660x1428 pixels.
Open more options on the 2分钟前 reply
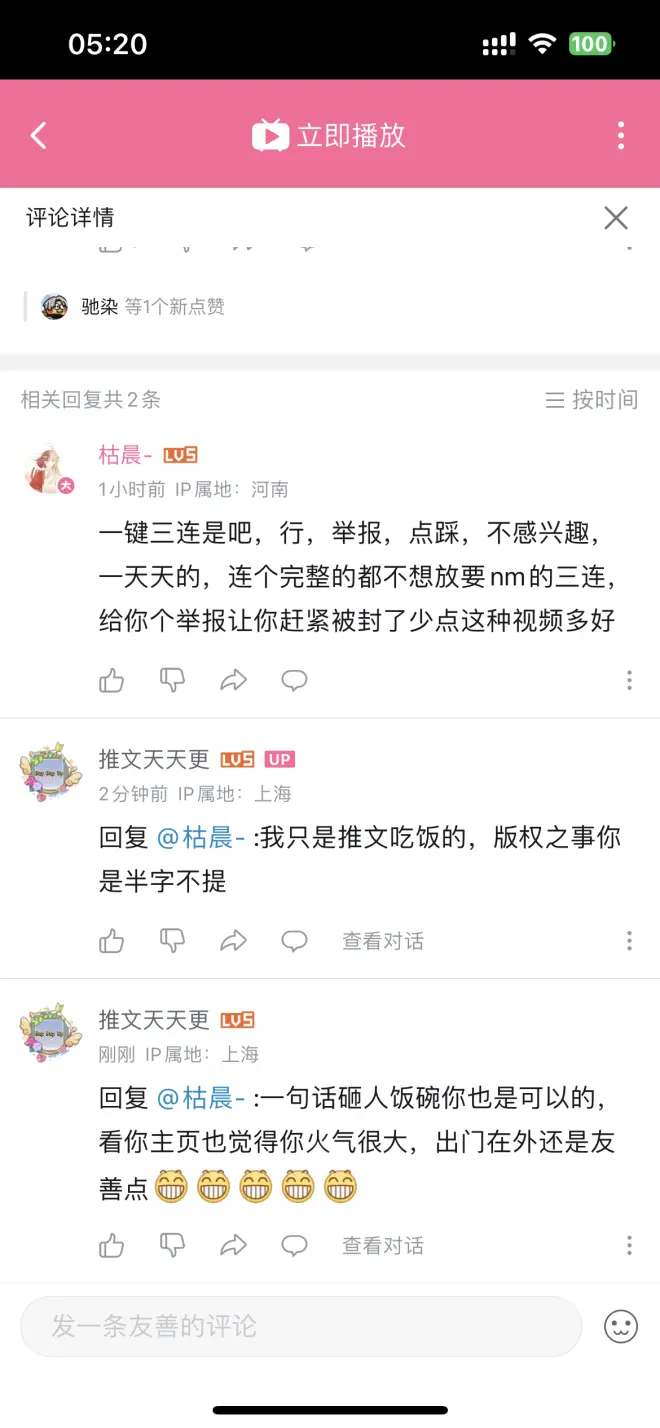pyautogui.click(x=629, y=941)
